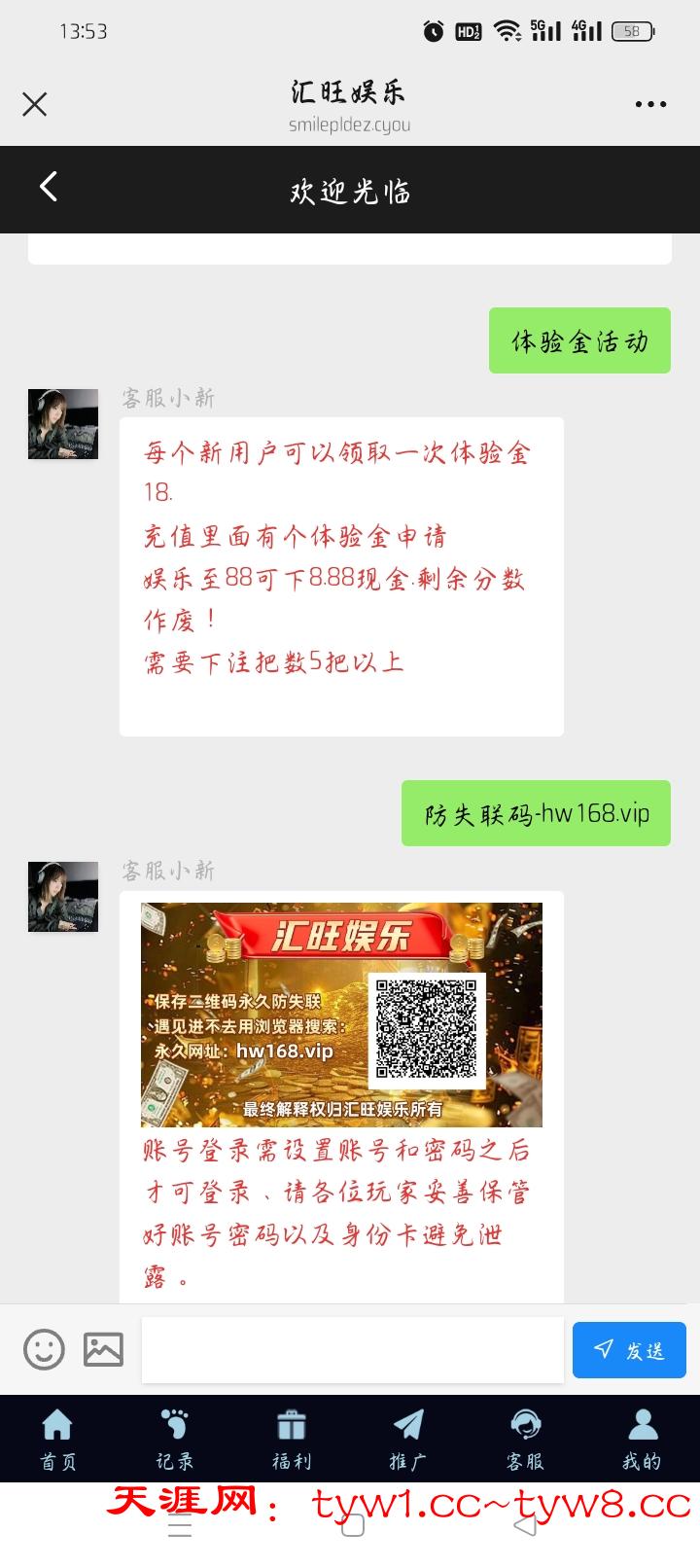Open the 汇旺娱乐 banner image in chat
The width and height of the screenshot is (700, 1568).
[341, 1015]
